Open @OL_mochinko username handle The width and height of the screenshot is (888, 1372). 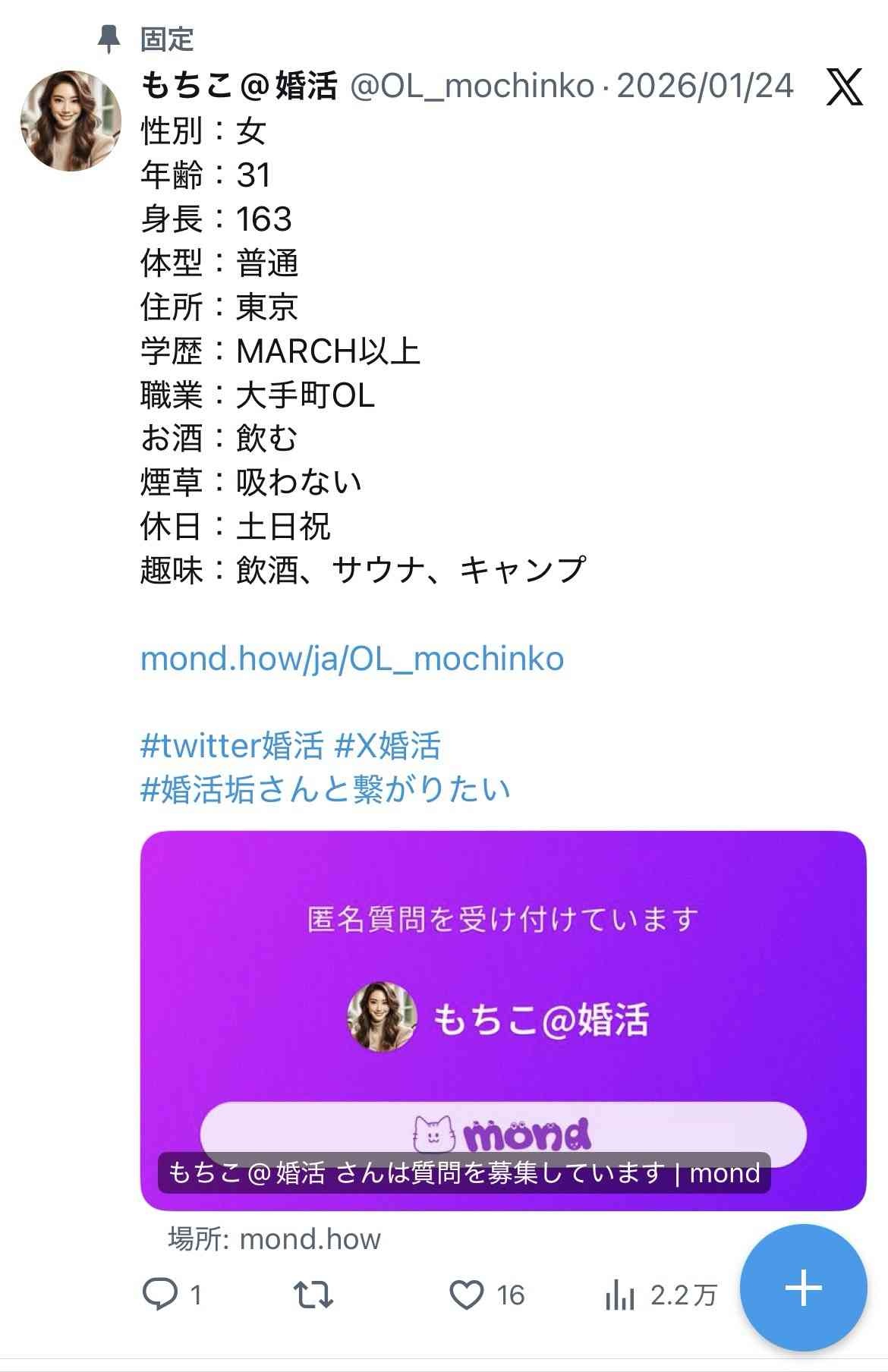point(471,87)
